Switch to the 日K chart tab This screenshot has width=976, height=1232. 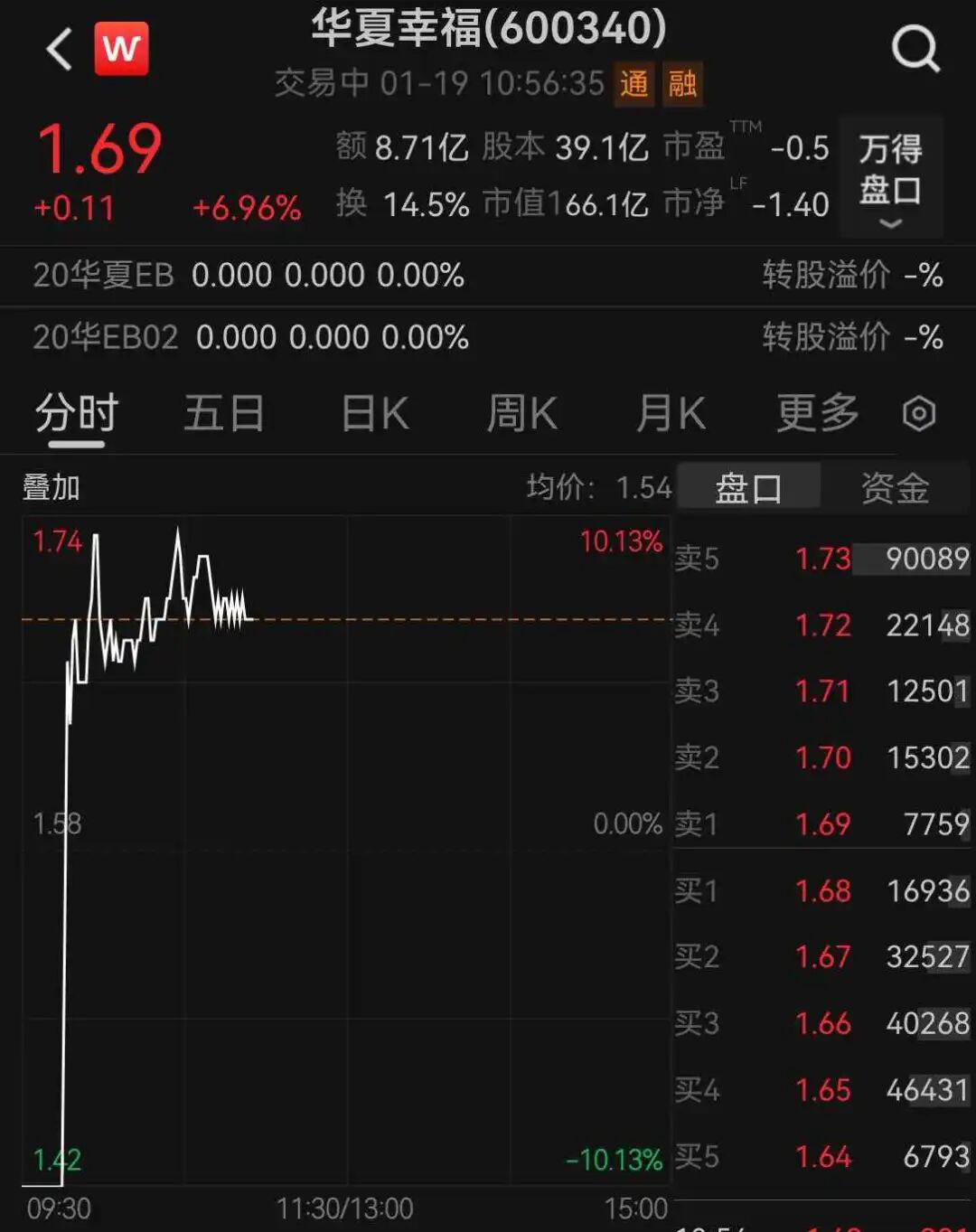[375, 414]
